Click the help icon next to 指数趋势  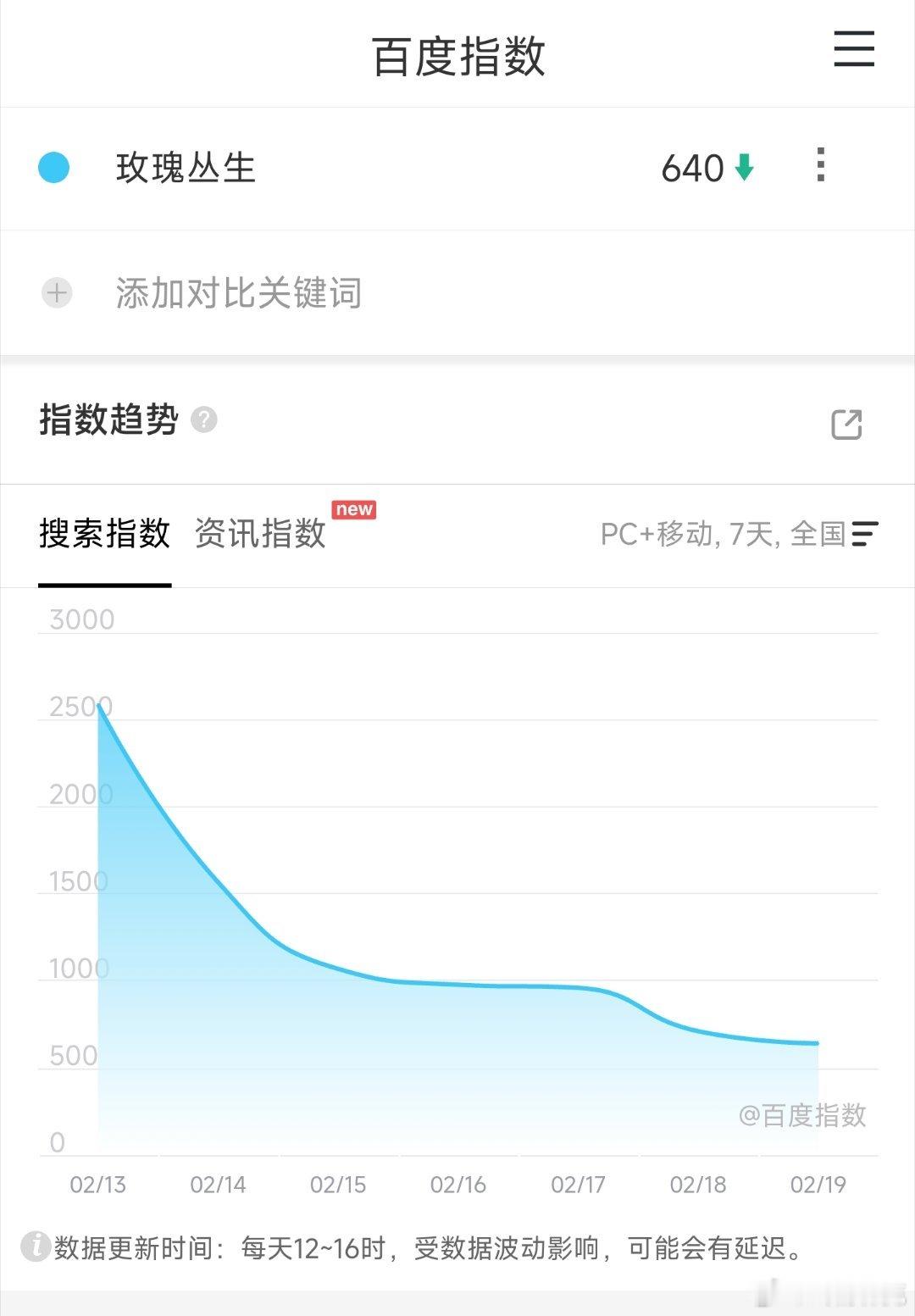(204, 420)
